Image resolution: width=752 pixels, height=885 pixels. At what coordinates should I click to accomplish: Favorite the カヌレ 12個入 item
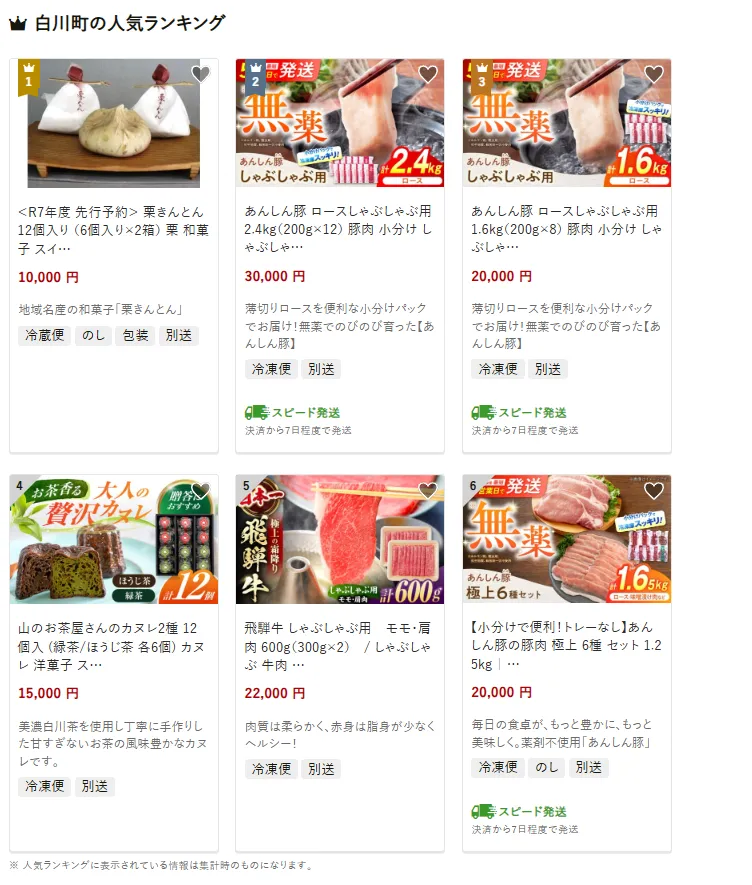coord(201,491)
